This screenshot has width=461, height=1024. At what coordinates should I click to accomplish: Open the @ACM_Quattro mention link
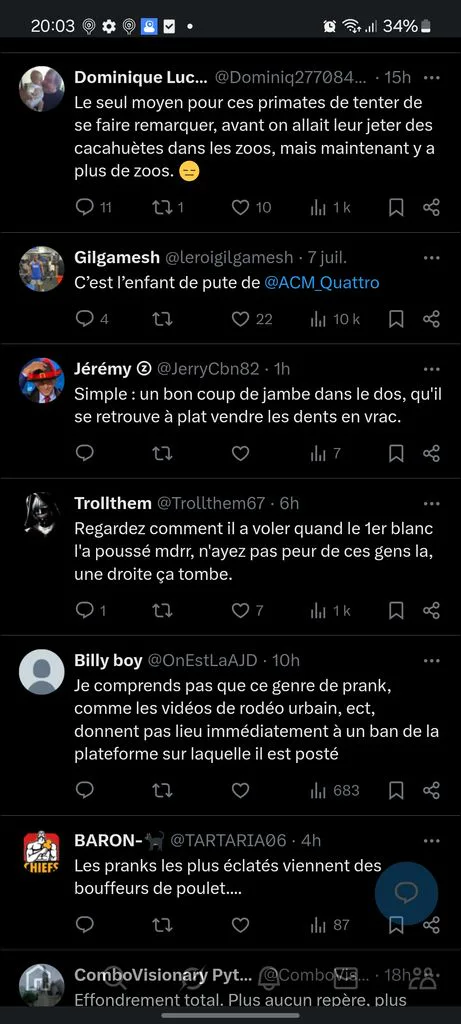coord(322,283)
